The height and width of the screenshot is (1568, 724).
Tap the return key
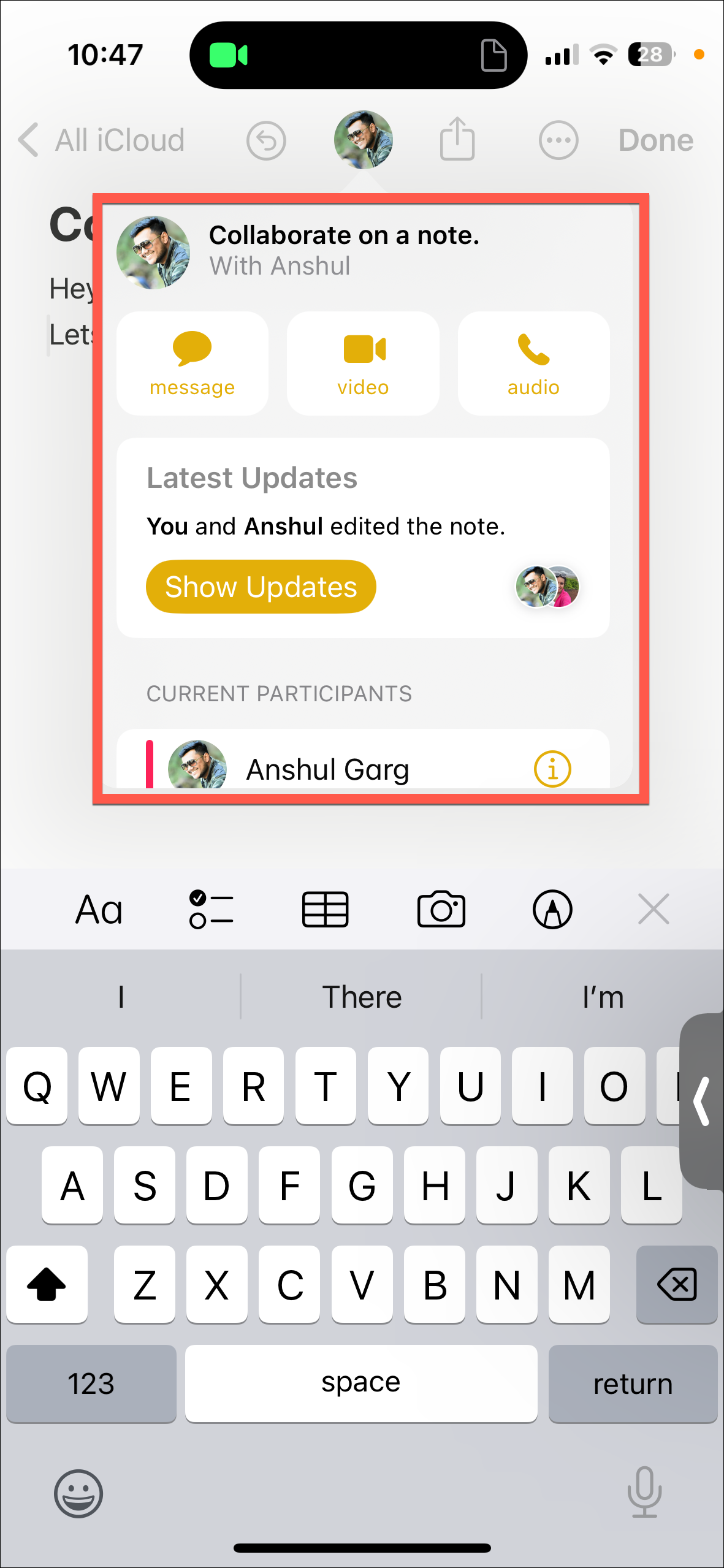coord(633,1384)
